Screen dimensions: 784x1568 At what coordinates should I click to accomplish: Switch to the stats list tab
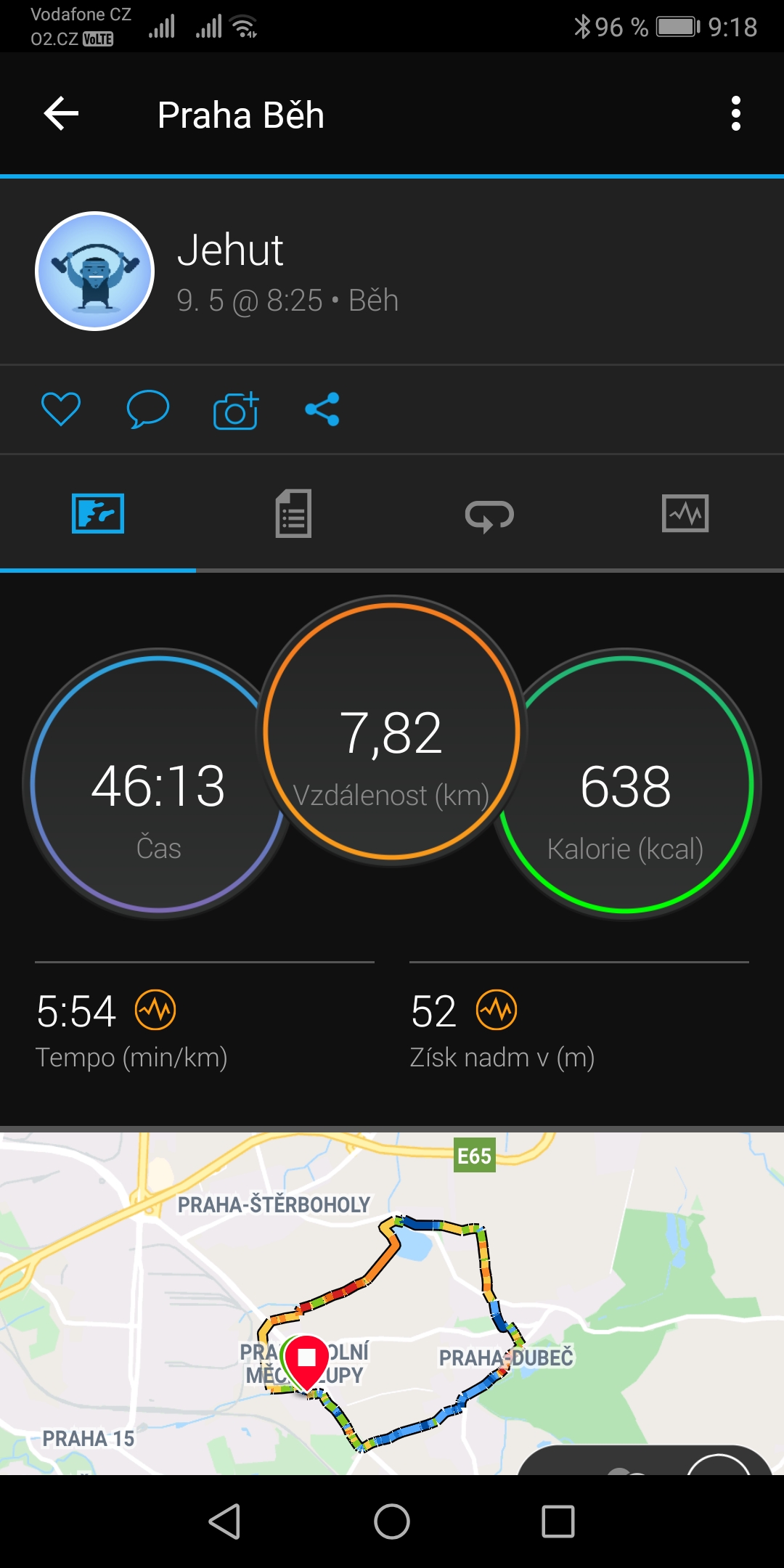click(294, 514)
